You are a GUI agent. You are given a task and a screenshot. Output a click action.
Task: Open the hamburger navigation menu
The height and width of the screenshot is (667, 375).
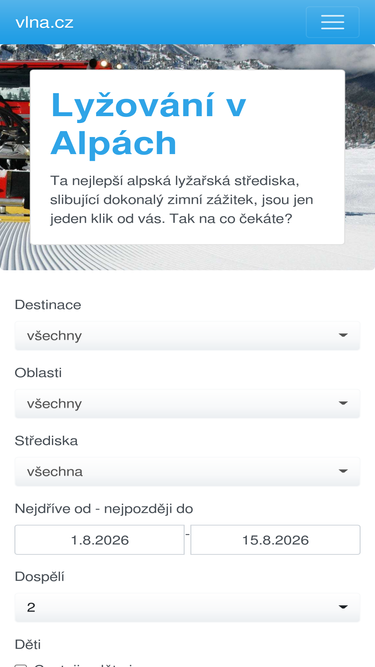tap(332, 22)
